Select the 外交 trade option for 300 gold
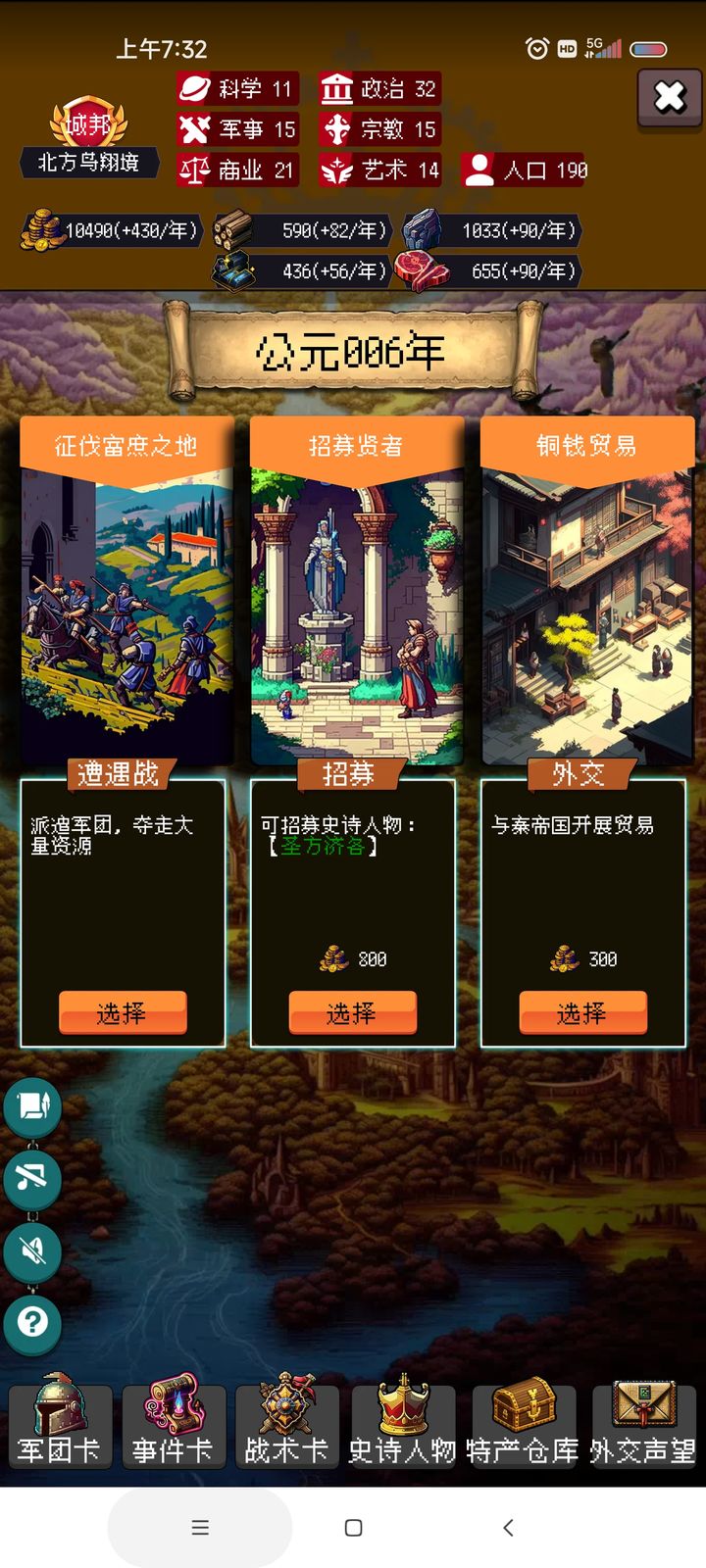The width and height of the screenshot is (706, 1568). click(582, 1012)
